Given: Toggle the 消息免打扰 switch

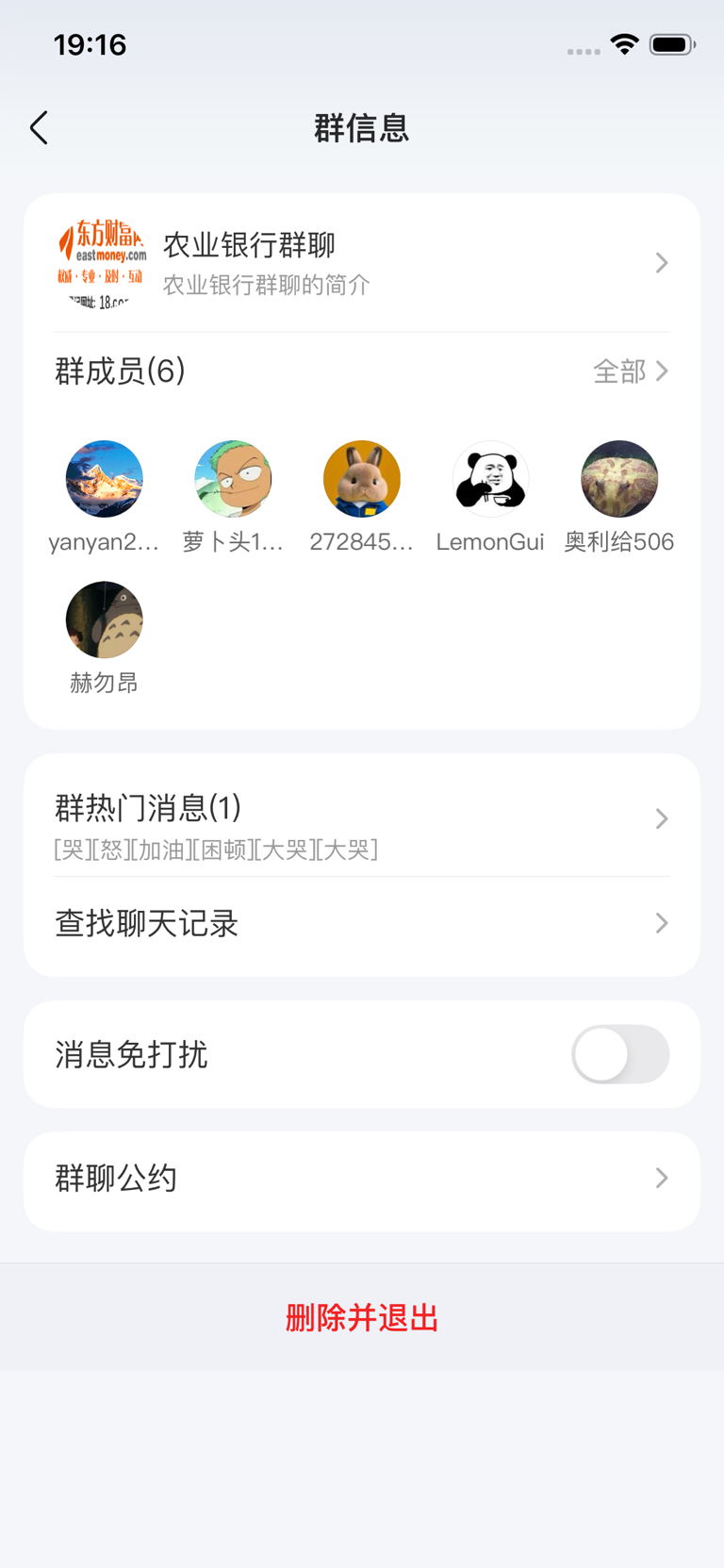Looking at the screenshot, I should click(620, 1054).
